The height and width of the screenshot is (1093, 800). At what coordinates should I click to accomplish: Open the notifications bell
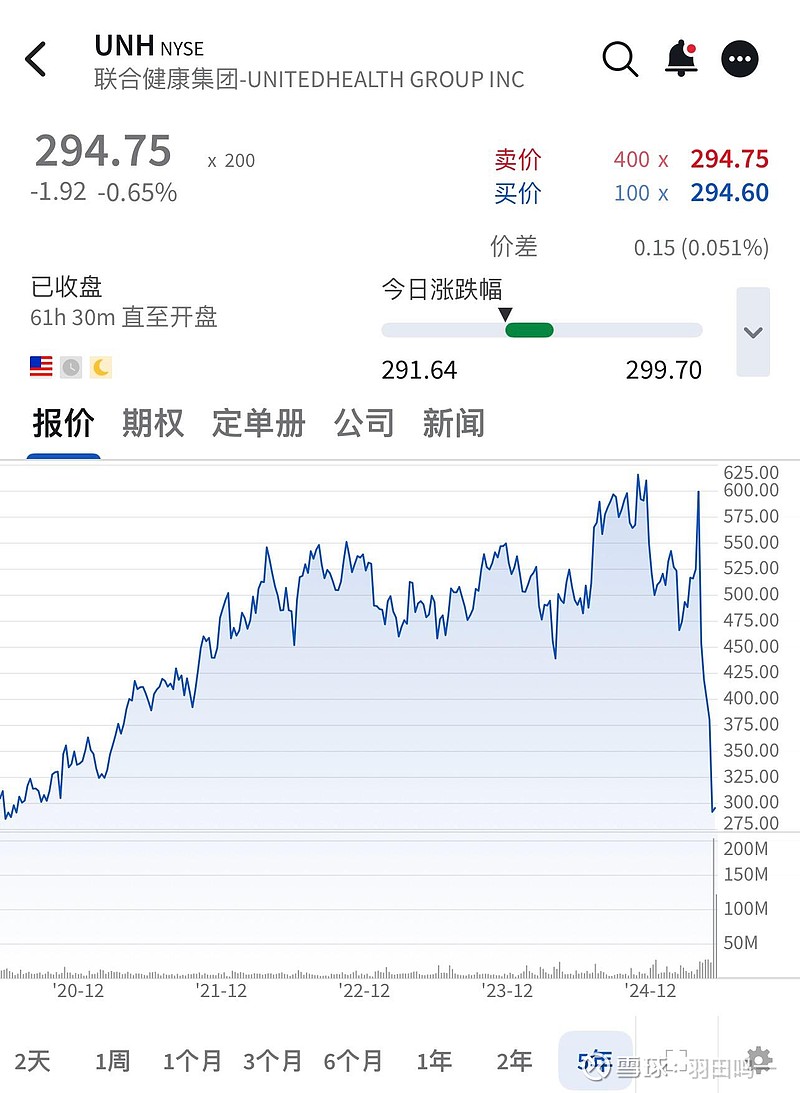(x=681, y=59)
